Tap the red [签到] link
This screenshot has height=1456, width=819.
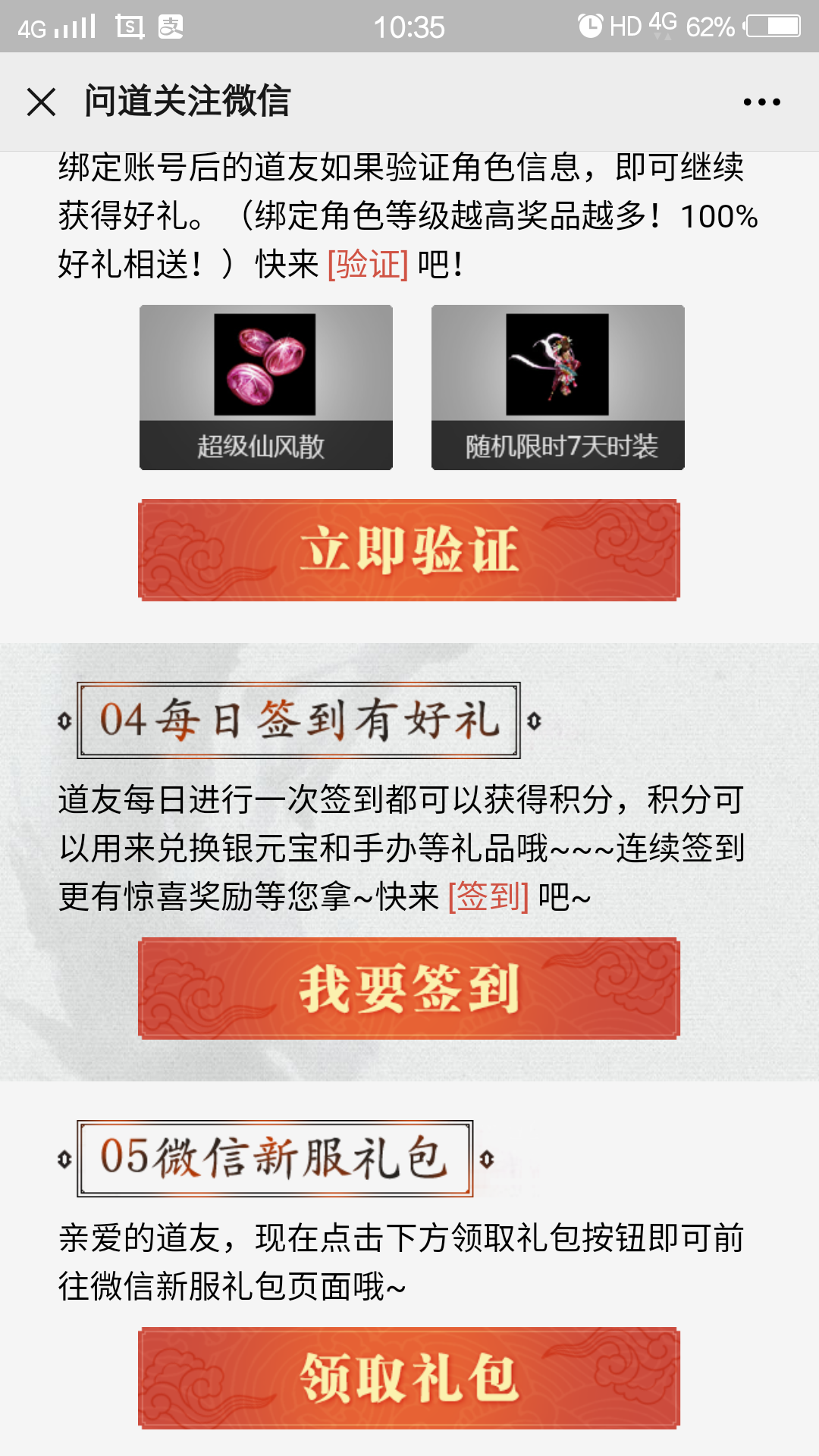[488, 897]
